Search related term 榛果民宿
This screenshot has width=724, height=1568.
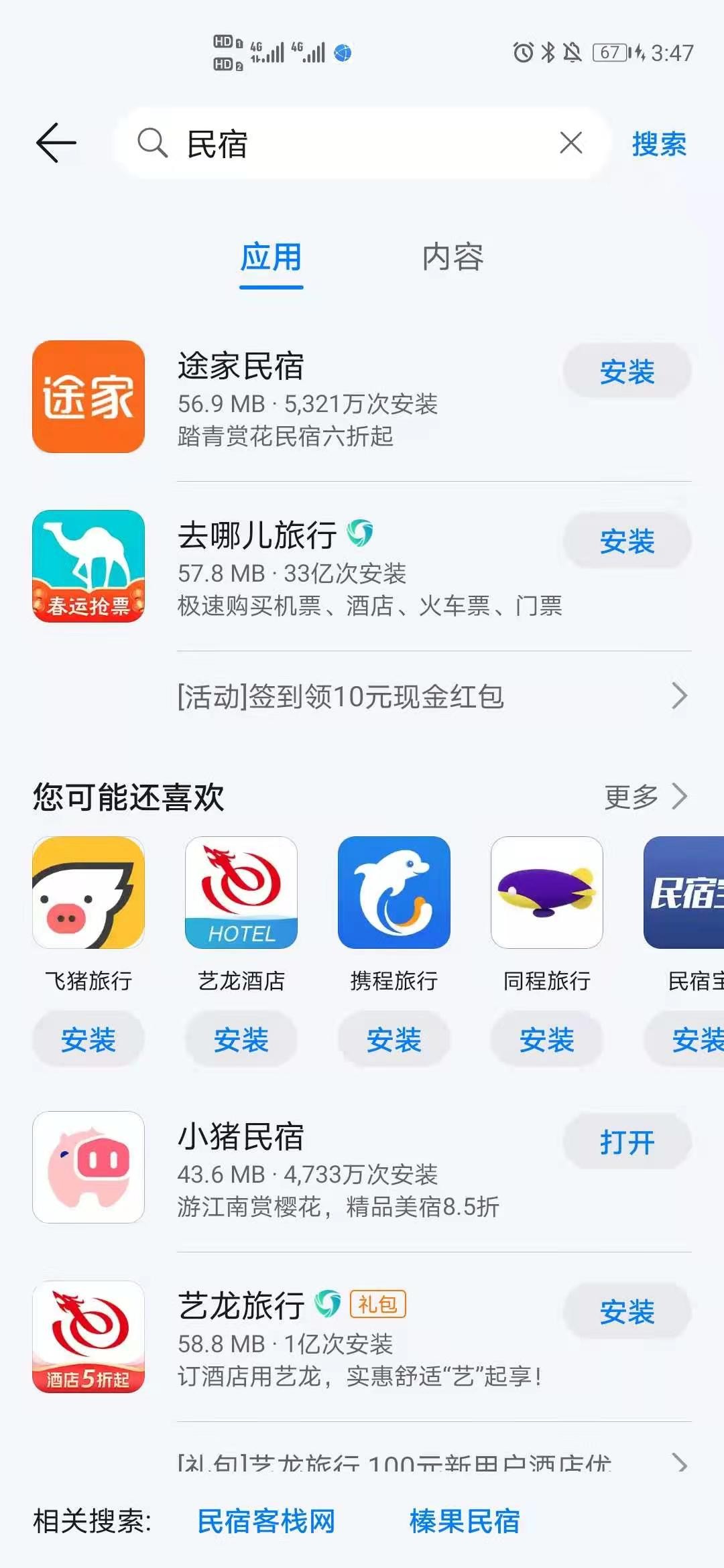pyautogui.click(x=465, y=1521)
